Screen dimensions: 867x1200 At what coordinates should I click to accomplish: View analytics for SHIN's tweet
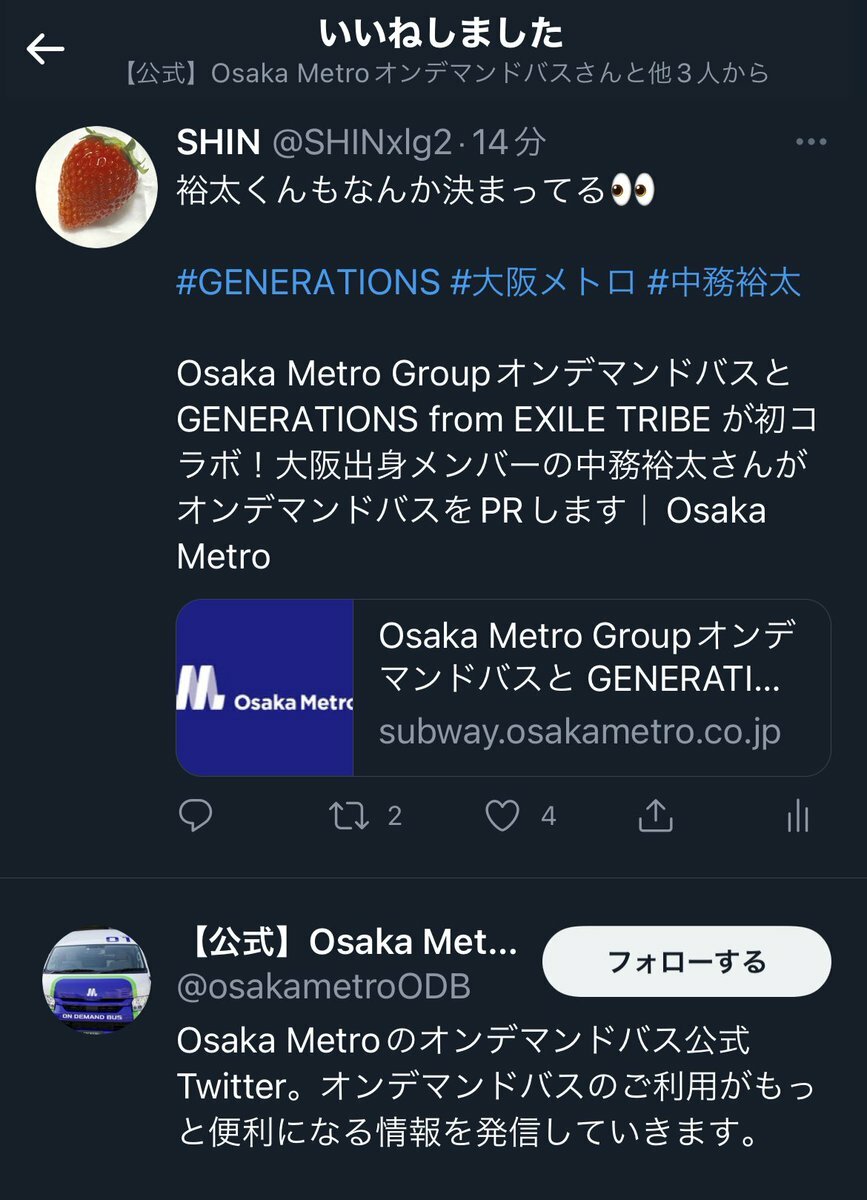pos(797,817)
